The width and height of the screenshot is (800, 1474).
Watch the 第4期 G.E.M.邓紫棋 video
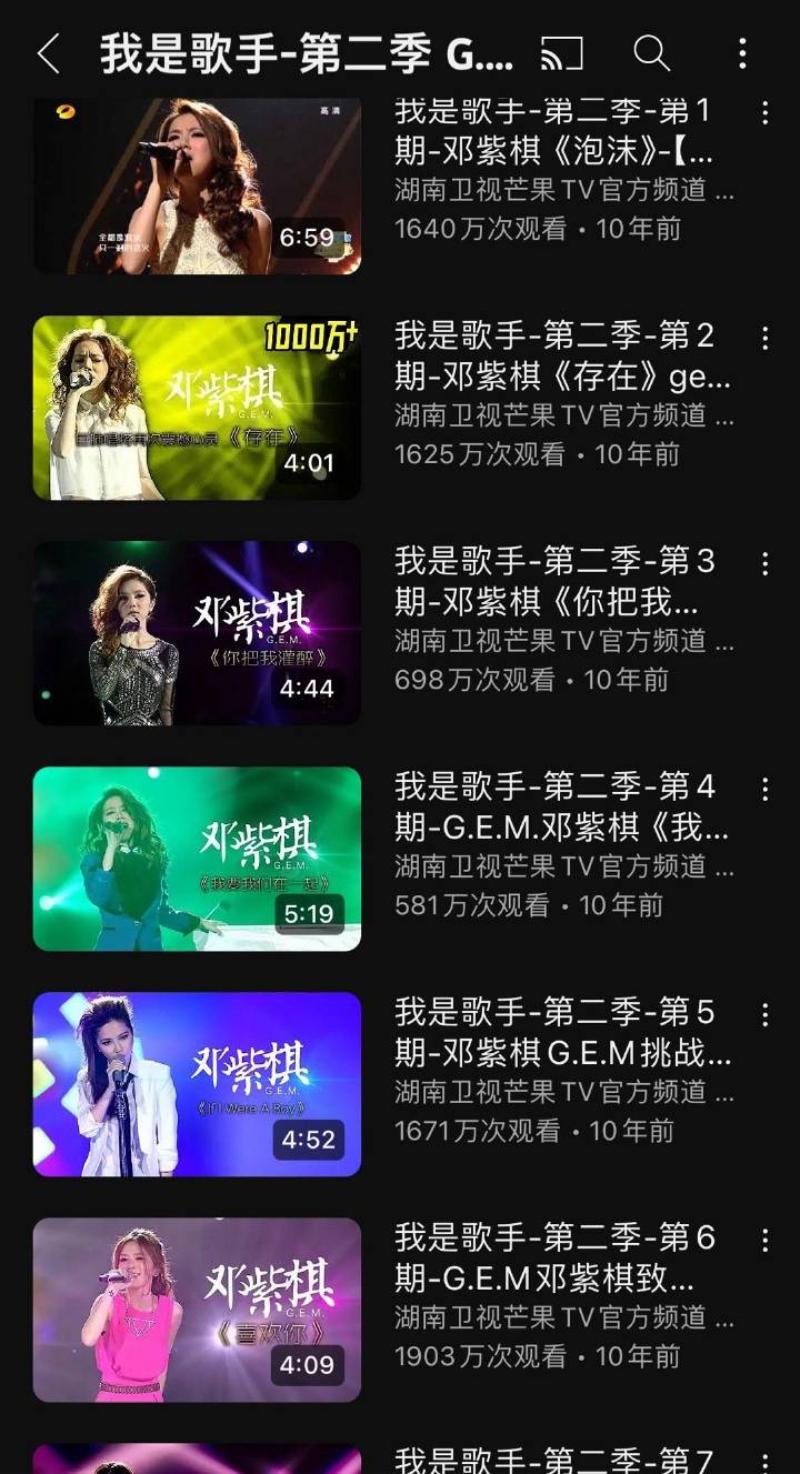click(x=197, y=859)
